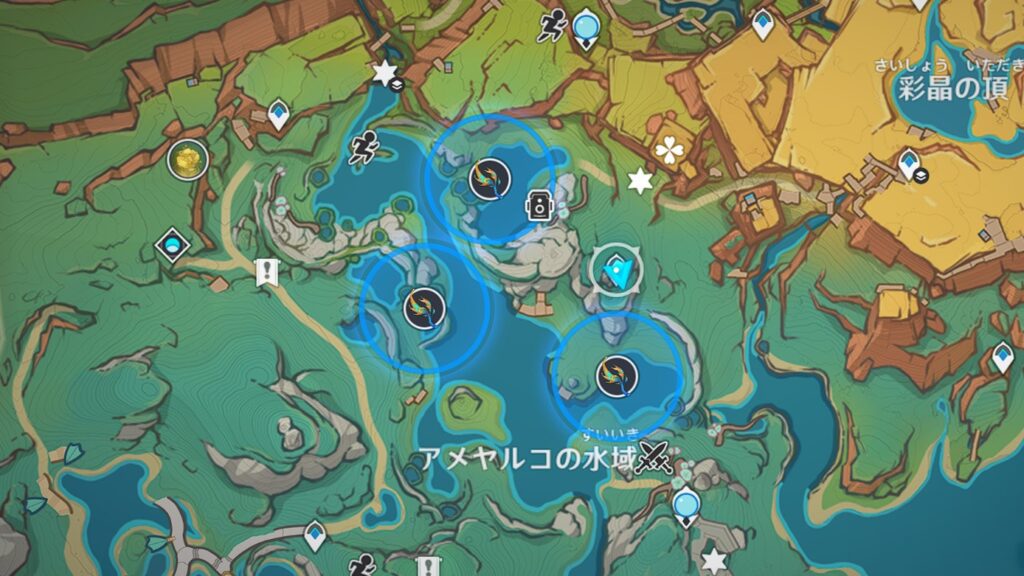
Task: Open the camera-shaped marker beside the lake
Action: point(540,206)
